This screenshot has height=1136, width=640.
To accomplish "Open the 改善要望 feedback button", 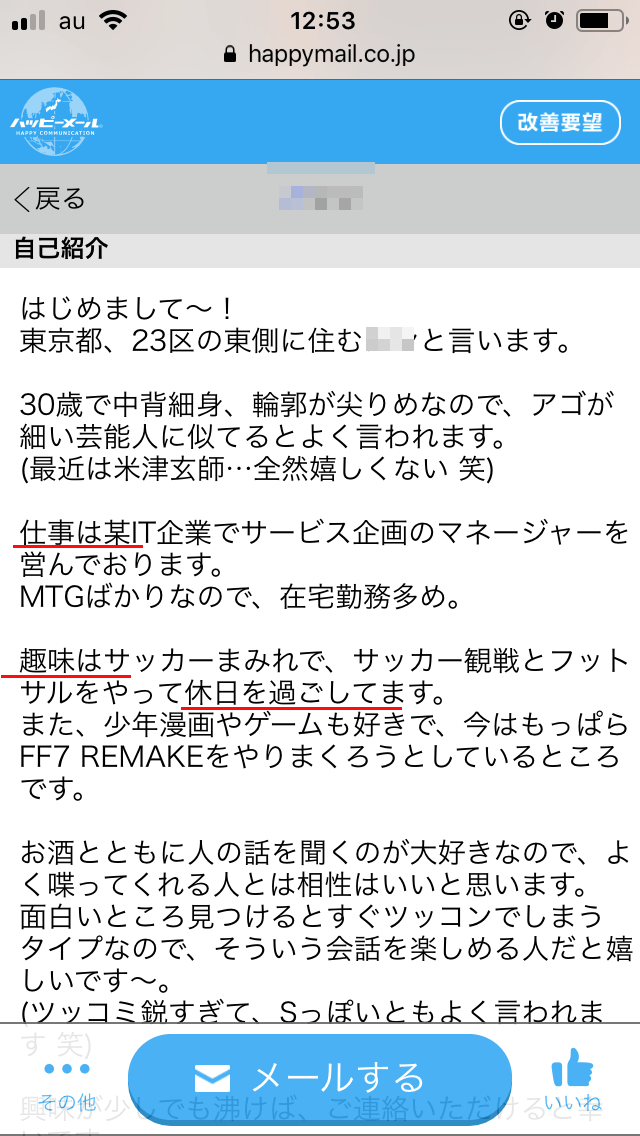I will (559, 123).
